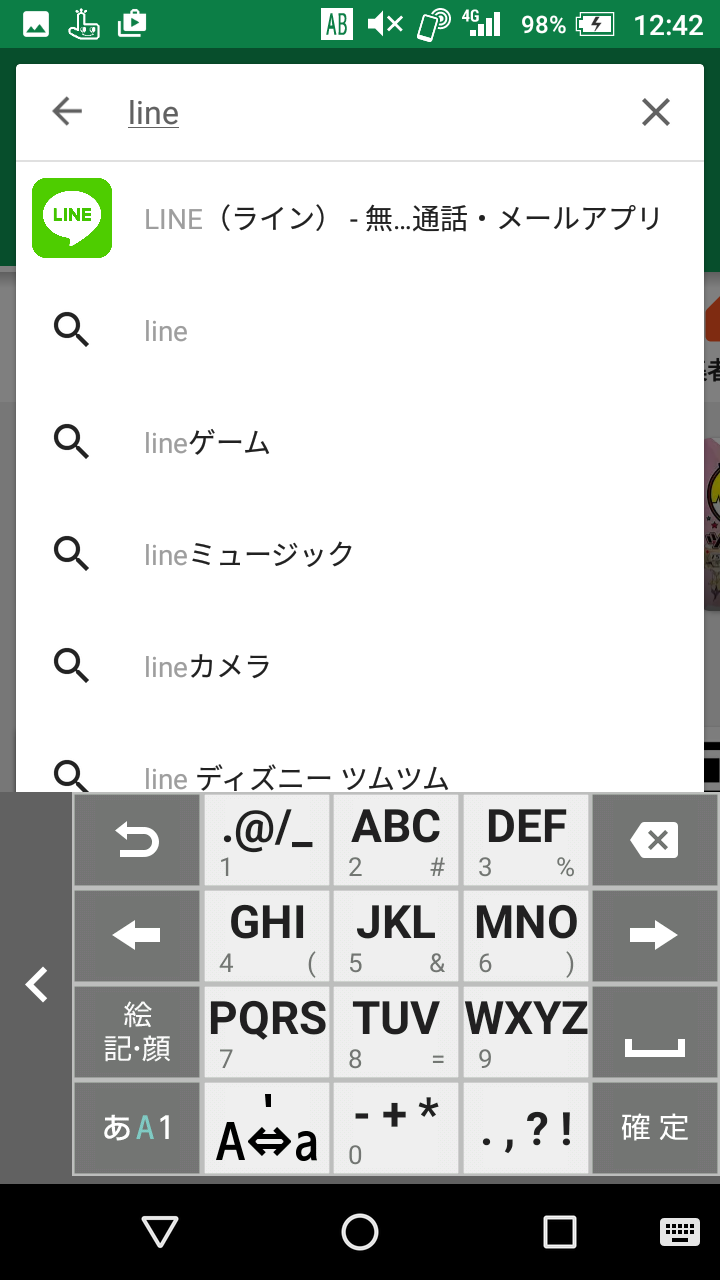This screenshot has height=1280, width=720.
Task: Select the "line ディズニー ツムツム" suggestion
Action: 360,770
